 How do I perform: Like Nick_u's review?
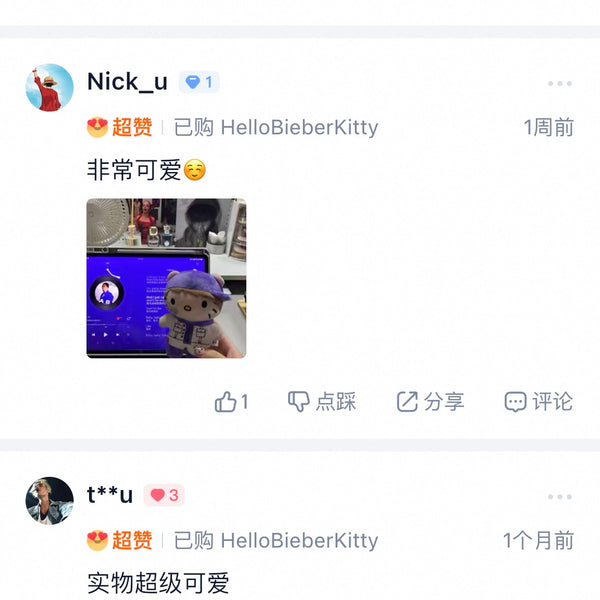[231, 402]
